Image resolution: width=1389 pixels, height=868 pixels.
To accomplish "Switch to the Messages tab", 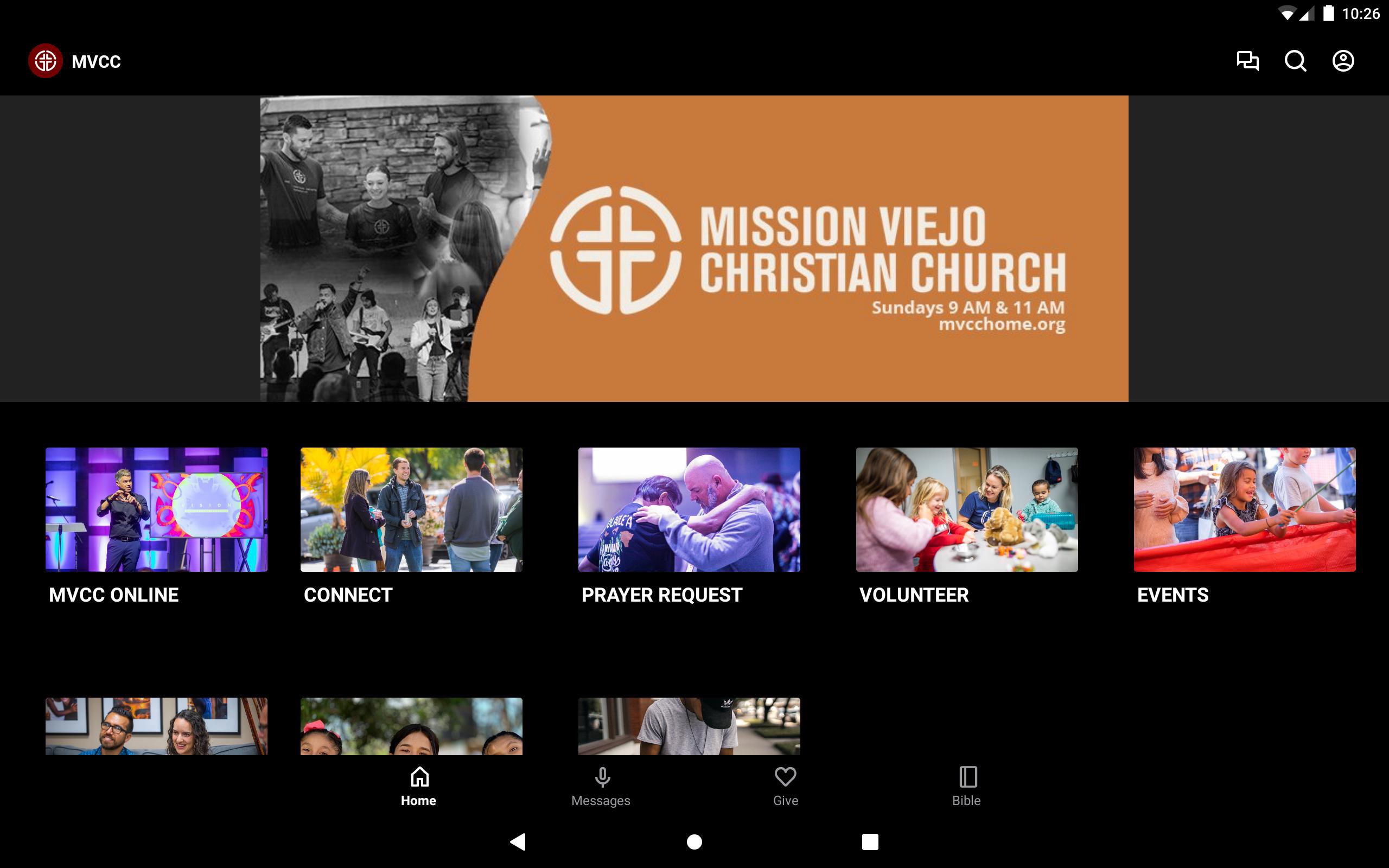I will (x=601, y=787).
